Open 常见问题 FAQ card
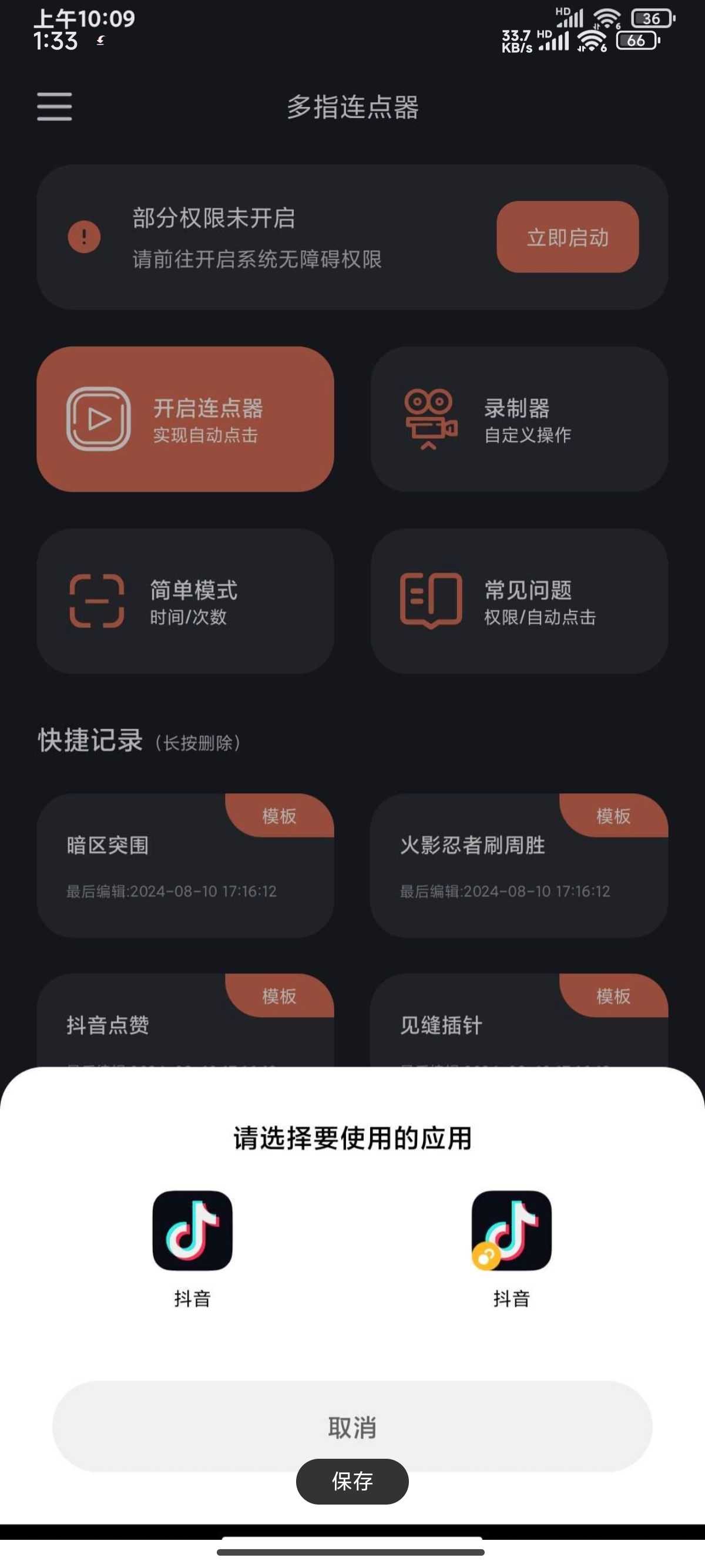Screen dimensions: 705x1568 (x=519, y=601)
